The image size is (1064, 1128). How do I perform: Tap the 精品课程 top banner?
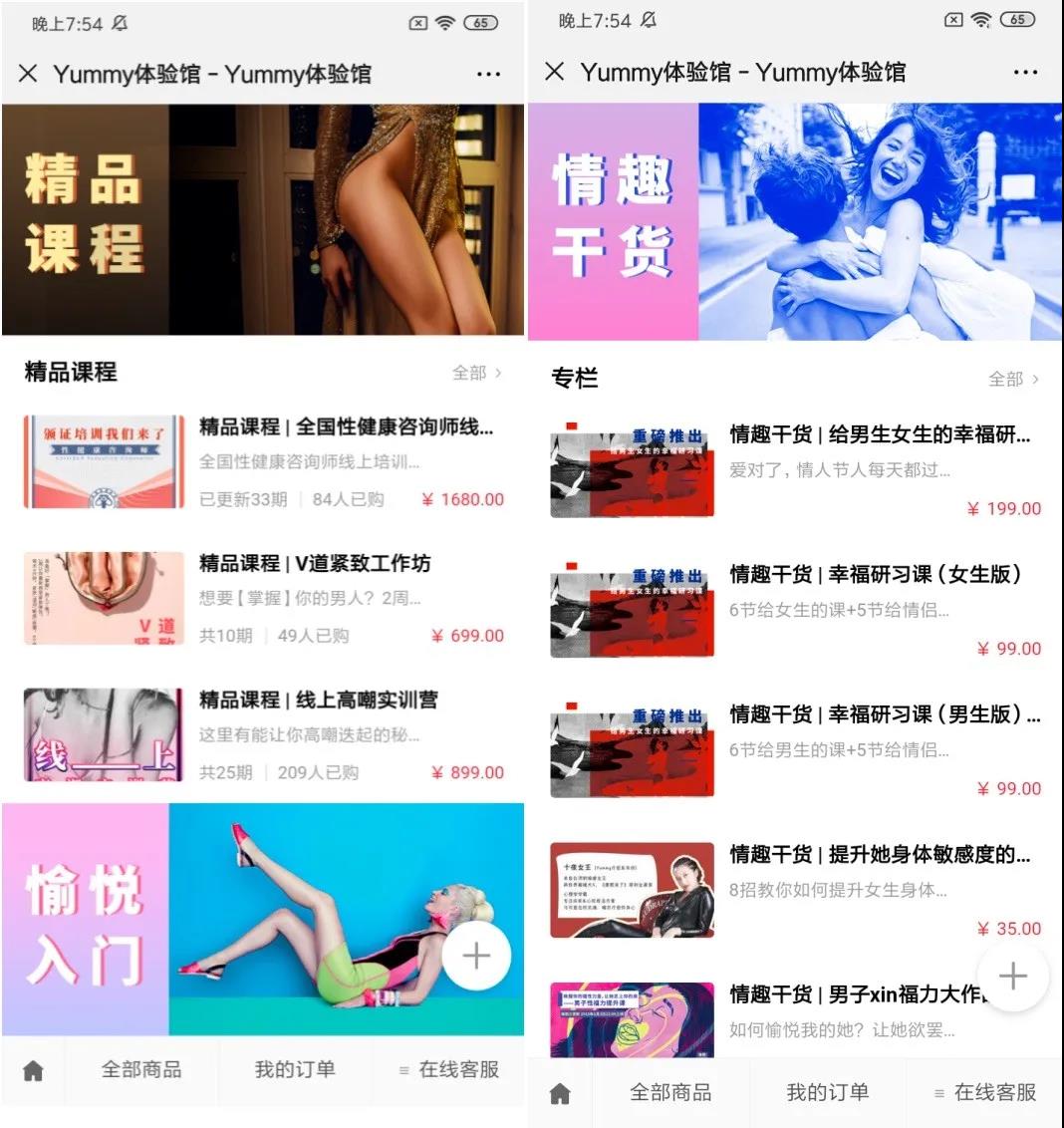[x=262, y=219]
